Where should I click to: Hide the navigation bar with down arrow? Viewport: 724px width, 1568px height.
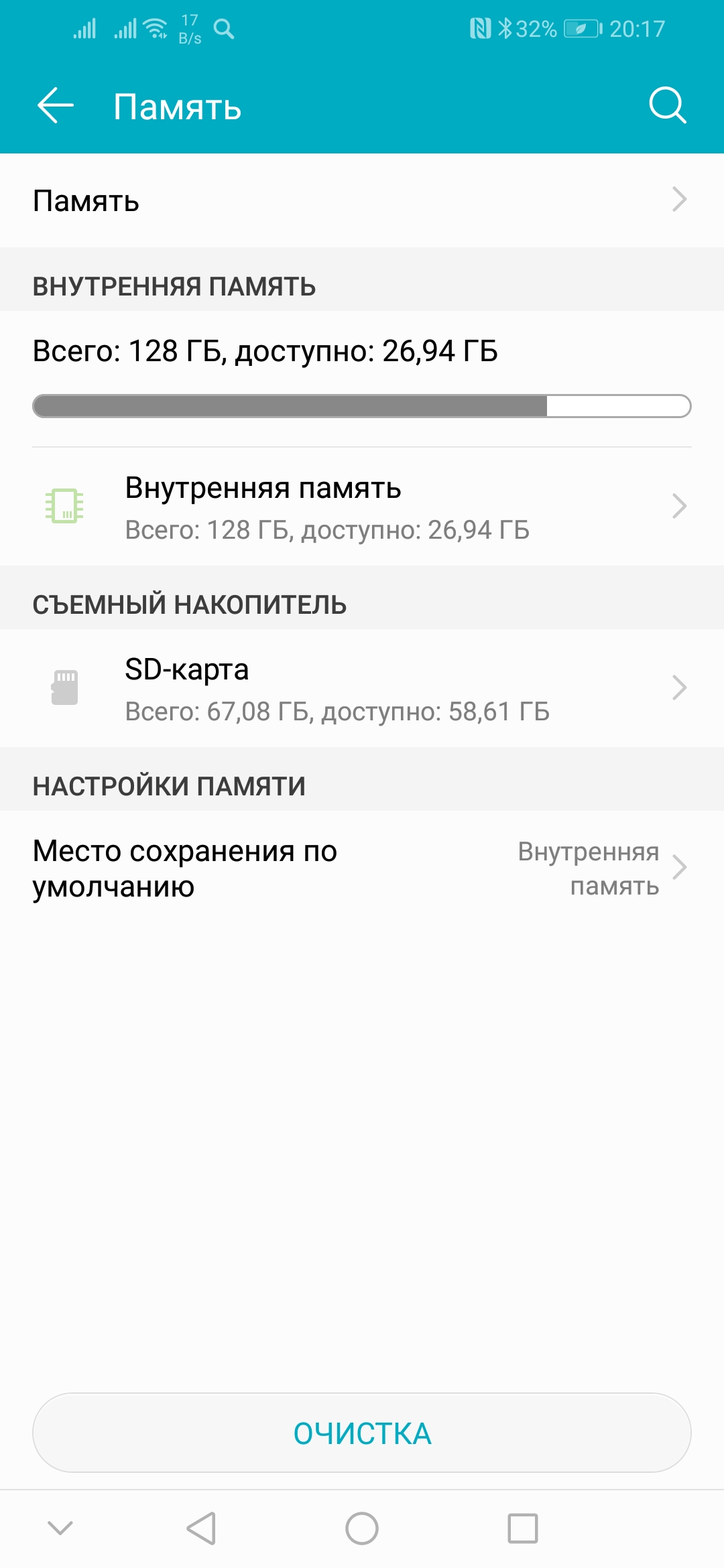(x=60, y=1528)
